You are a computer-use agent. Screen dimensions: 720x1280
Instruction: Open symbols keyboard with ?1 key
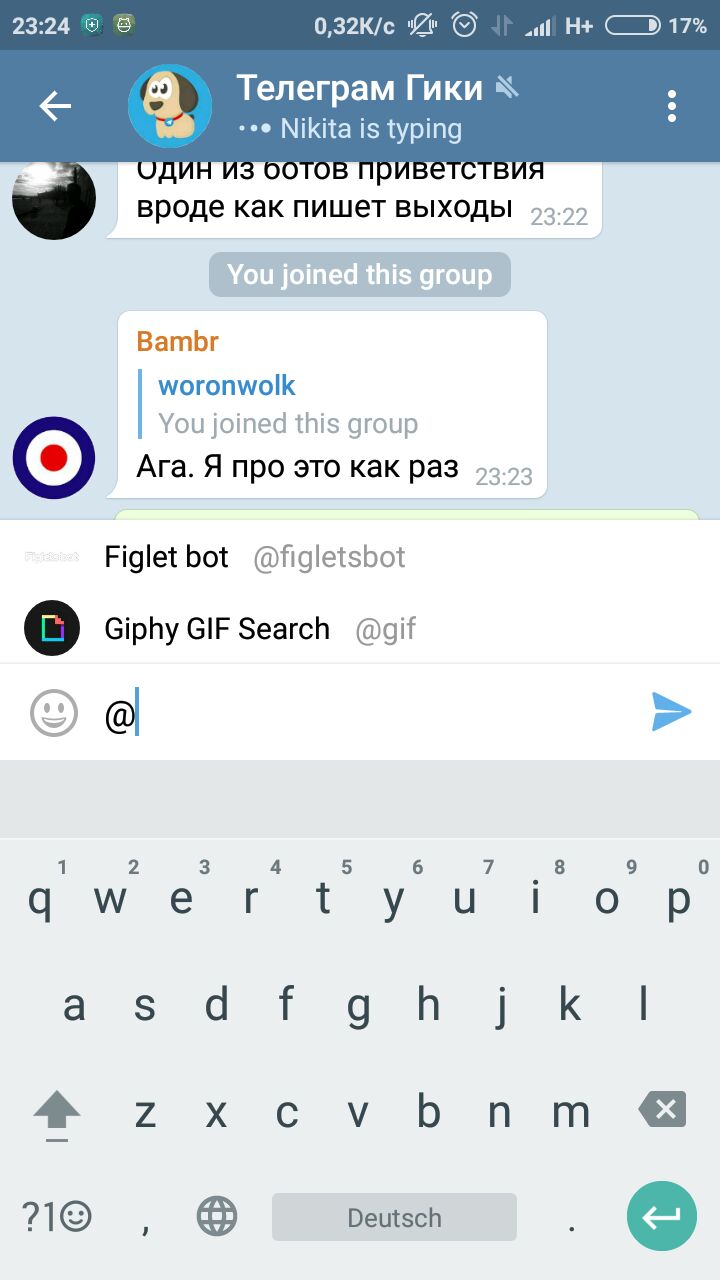(57, 1217)
